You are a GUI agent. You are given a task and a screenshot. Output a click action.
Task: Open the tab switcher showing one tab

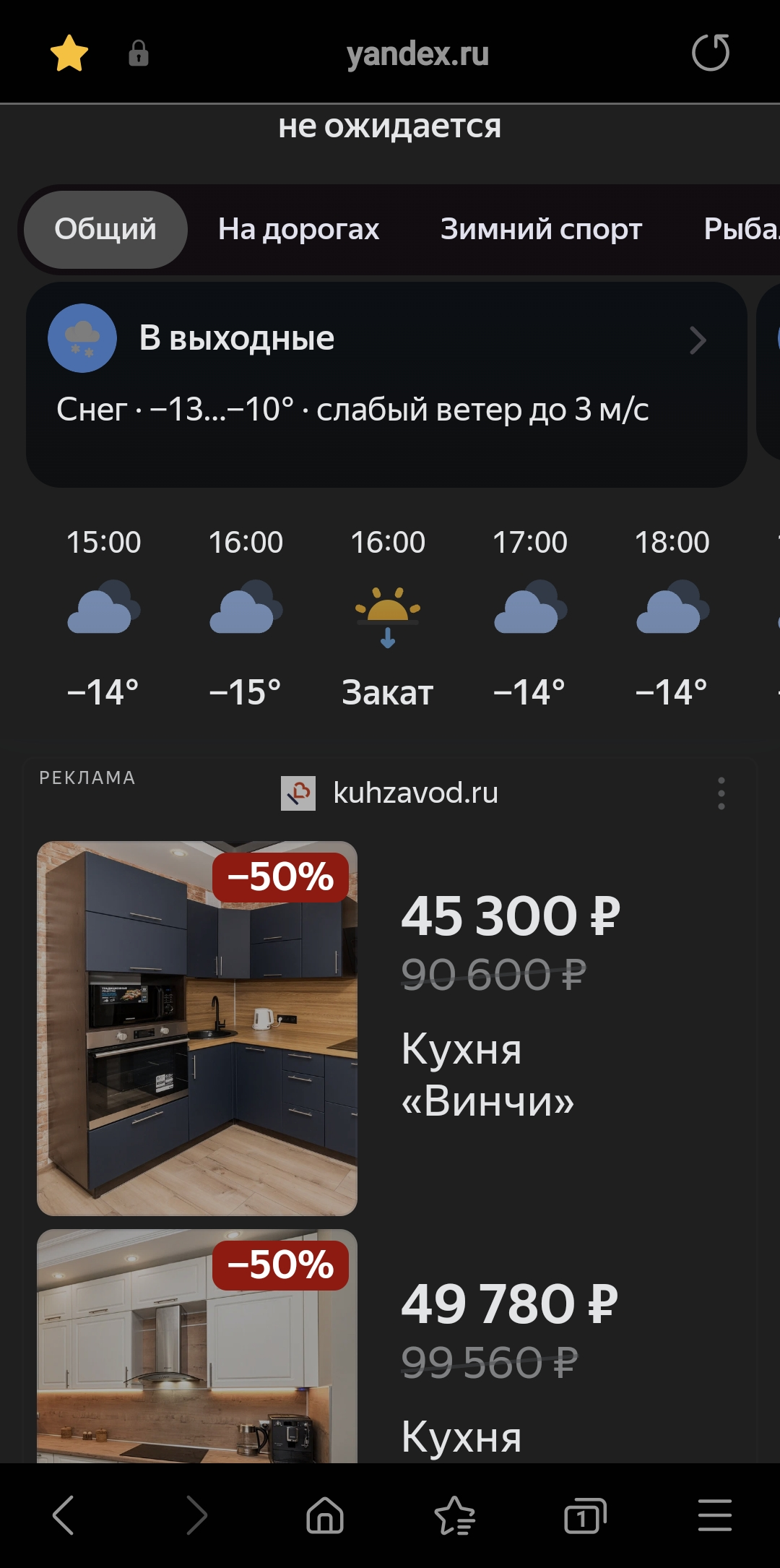click(583, 1516)
